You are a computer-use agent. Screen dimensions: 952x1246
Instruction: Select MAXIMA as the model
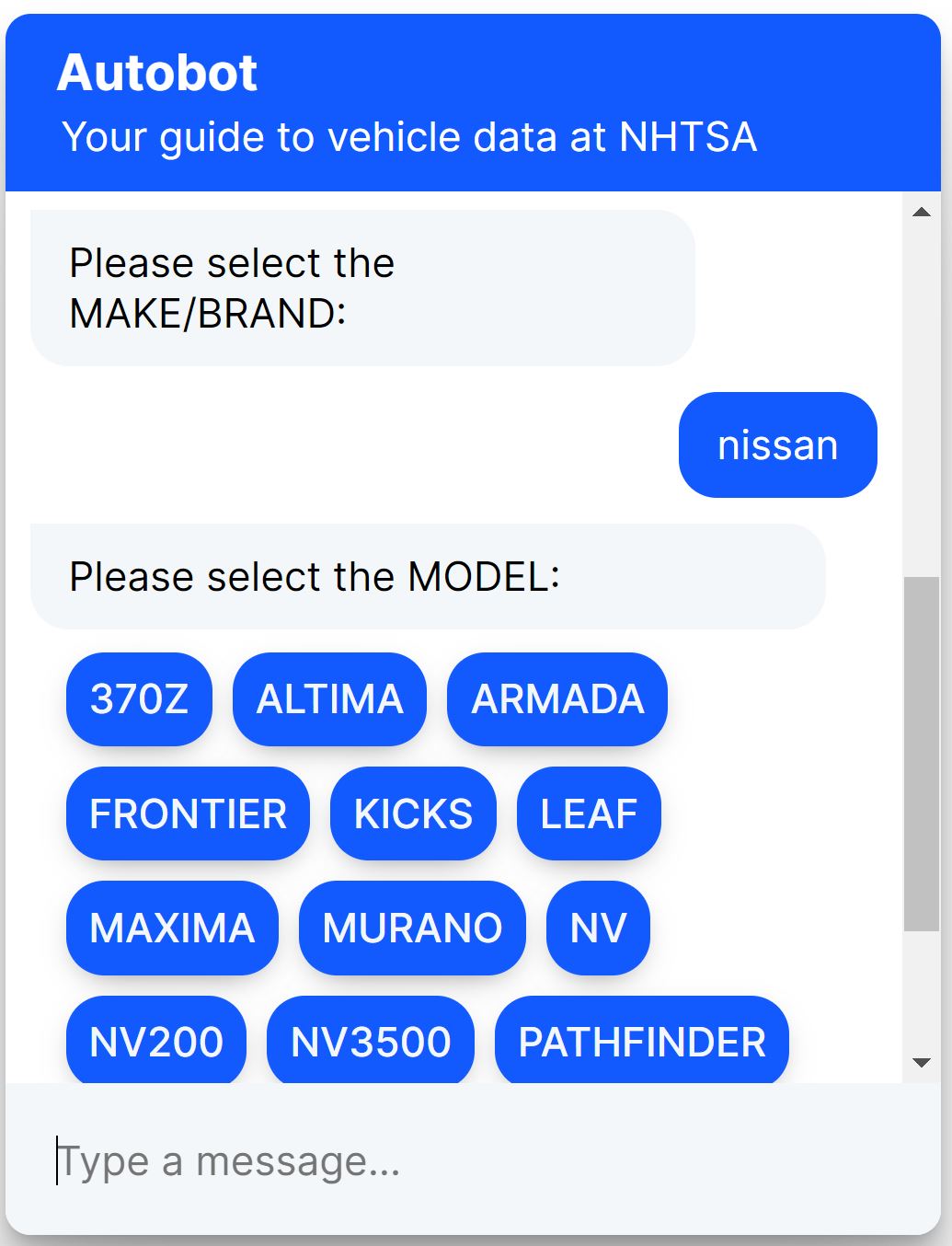tap(172, 928)
